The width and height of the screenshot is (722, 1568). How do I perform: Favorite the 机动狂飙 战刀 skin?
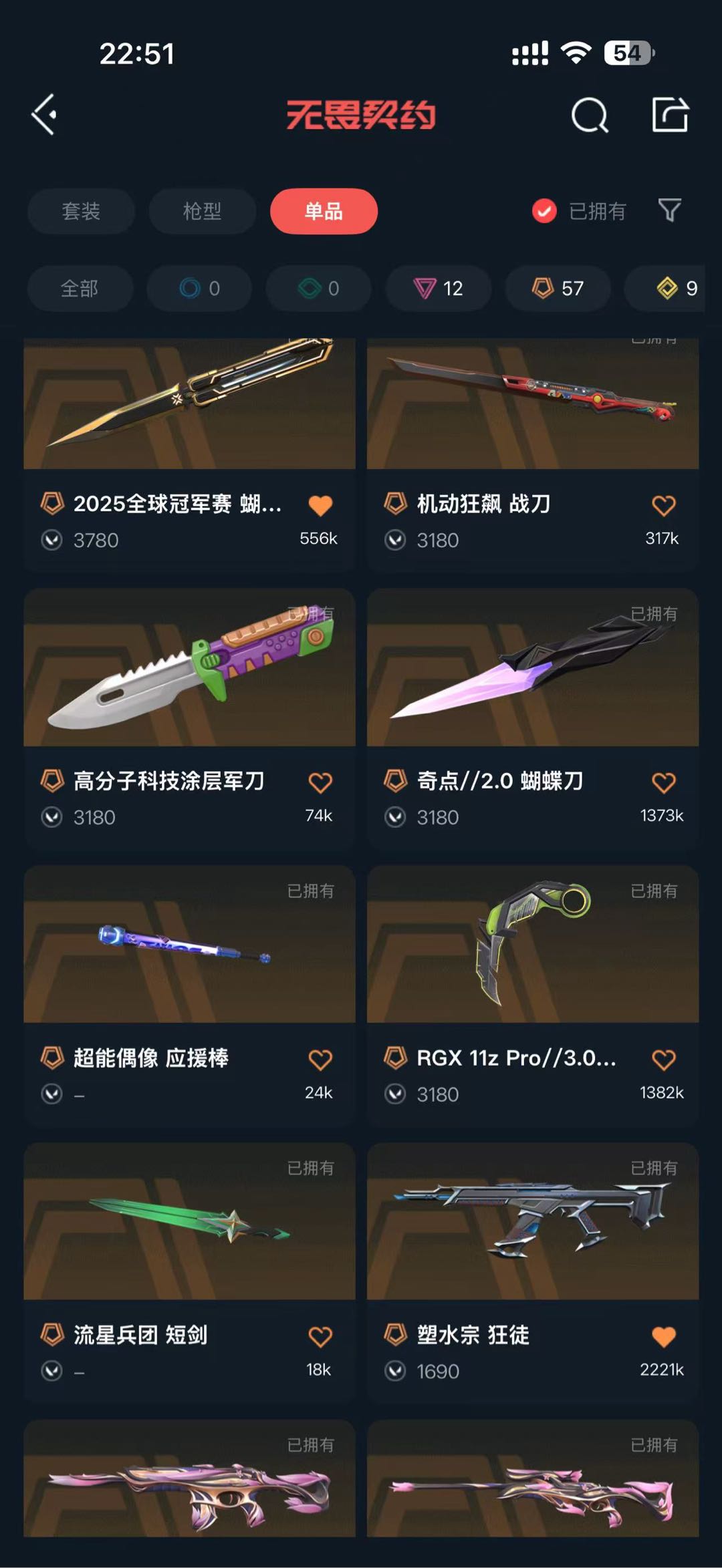pos(663,506)
